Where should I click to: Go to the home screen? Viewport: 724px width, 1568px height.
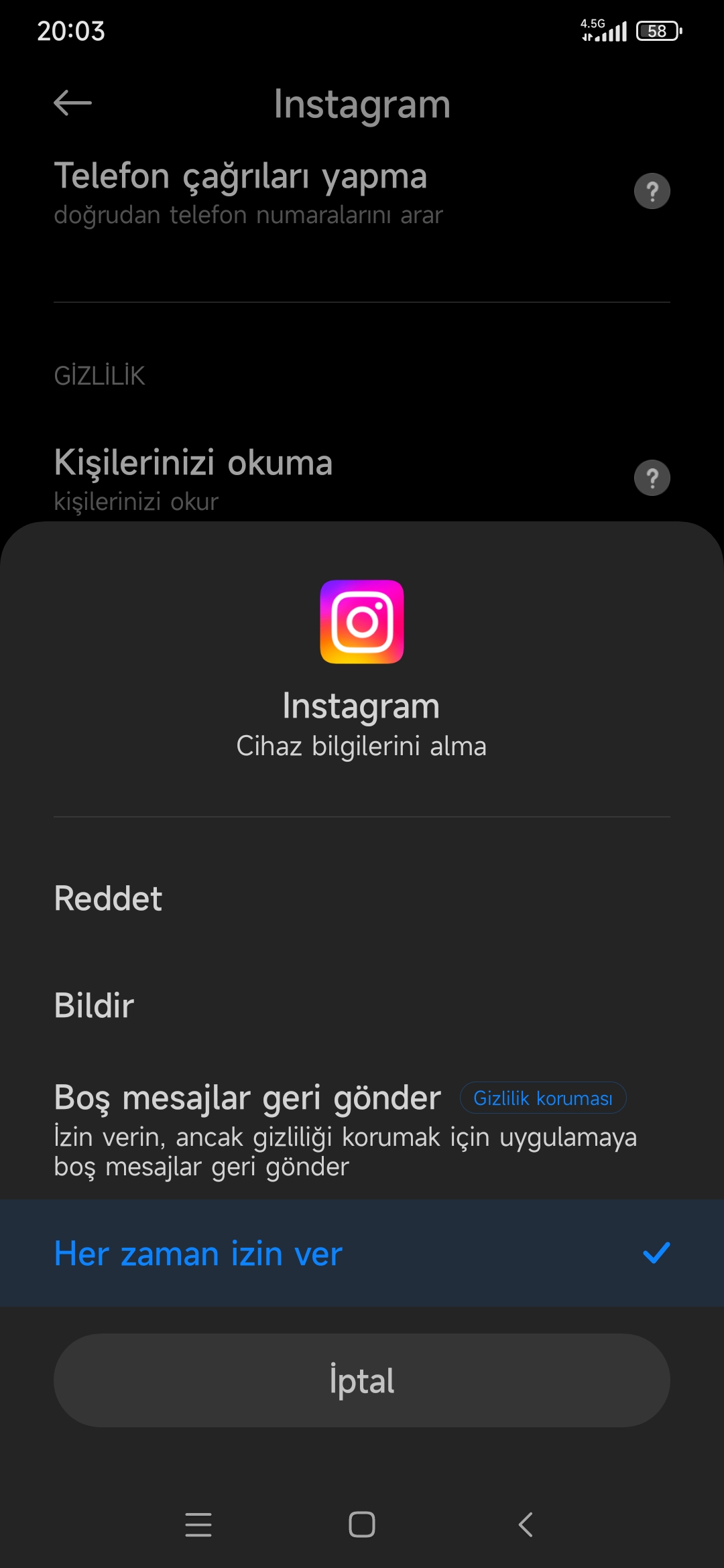(362, 1524)
